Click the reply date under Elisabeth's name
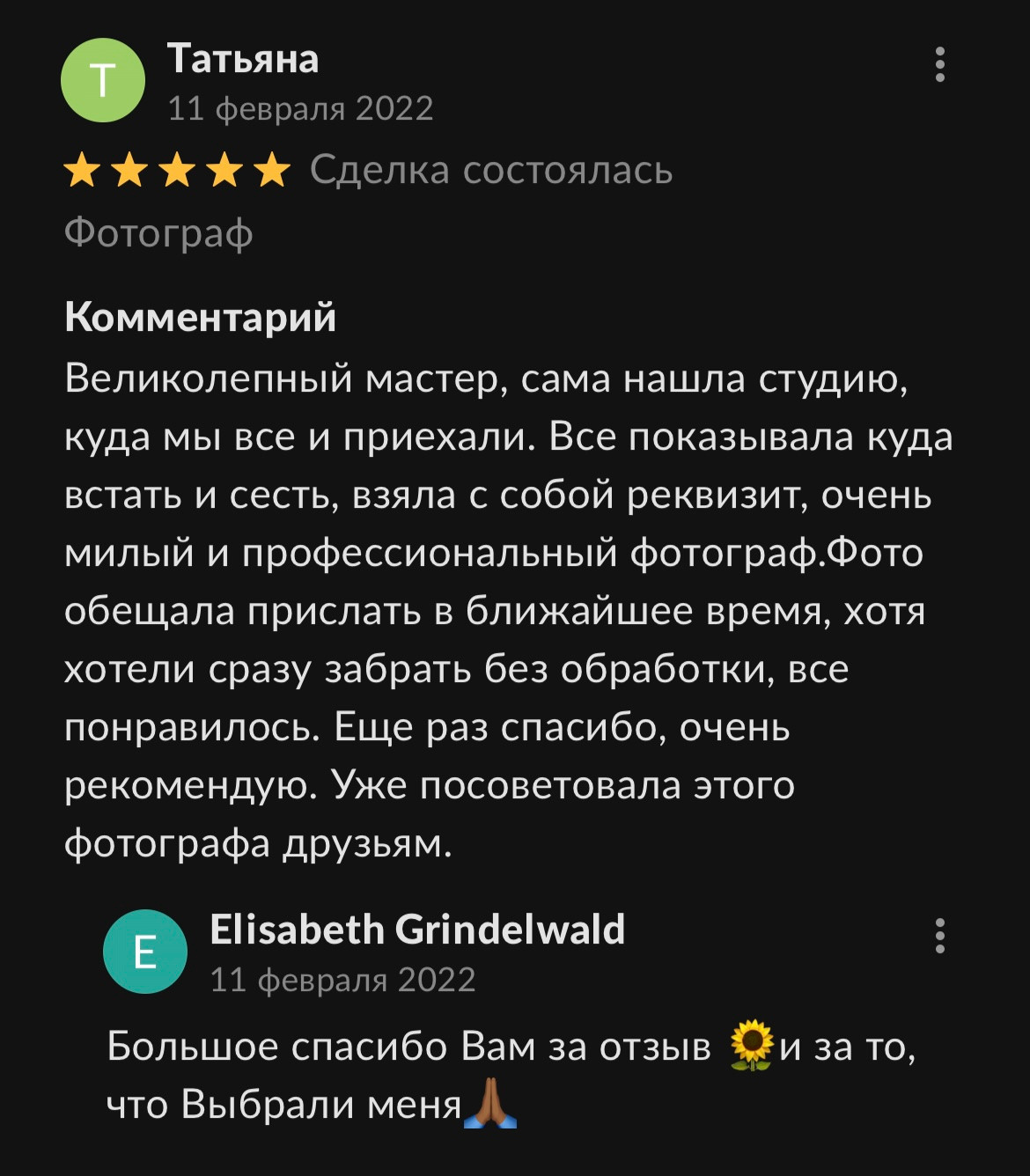This screenshot has width=1030, height=1176. (344, 977)
